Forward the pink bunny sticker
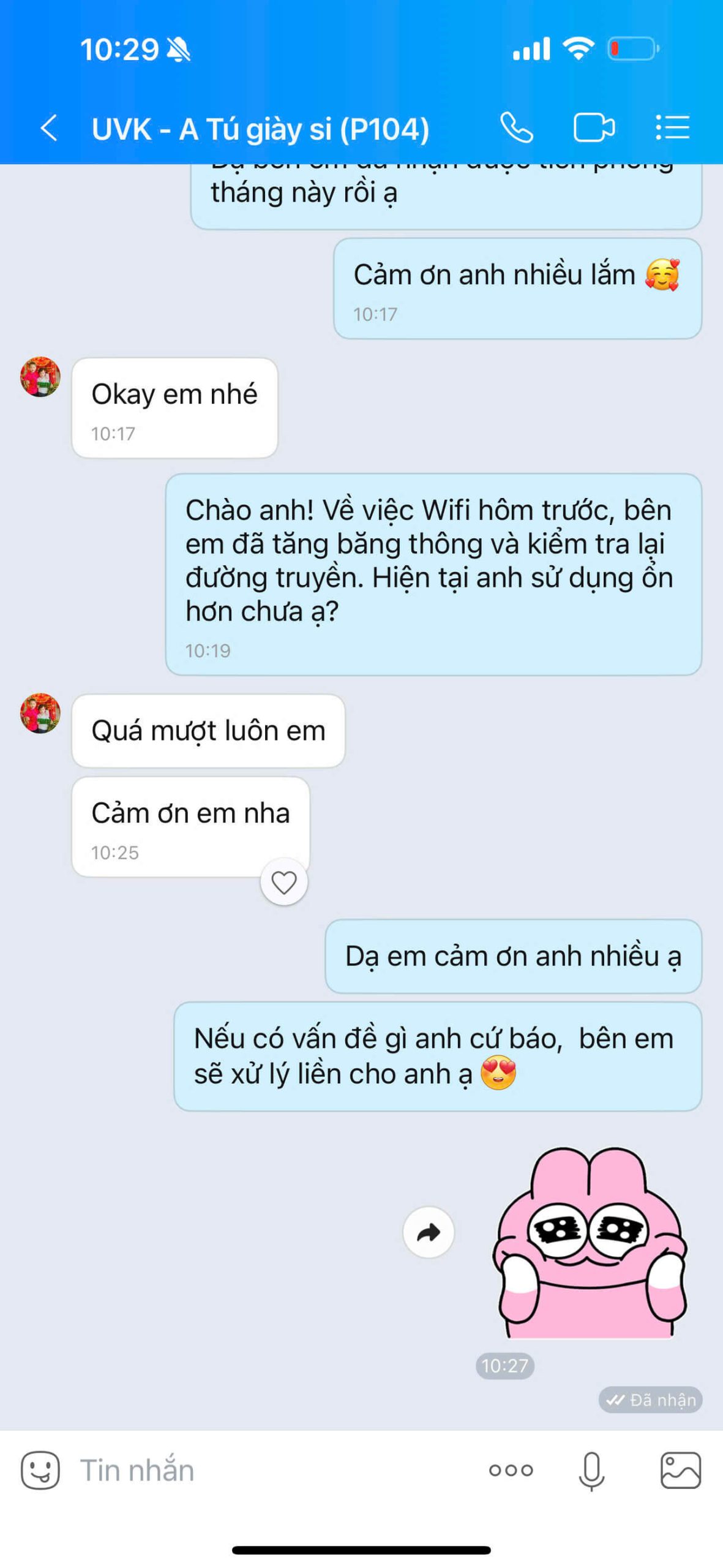 pos(429,1232)
